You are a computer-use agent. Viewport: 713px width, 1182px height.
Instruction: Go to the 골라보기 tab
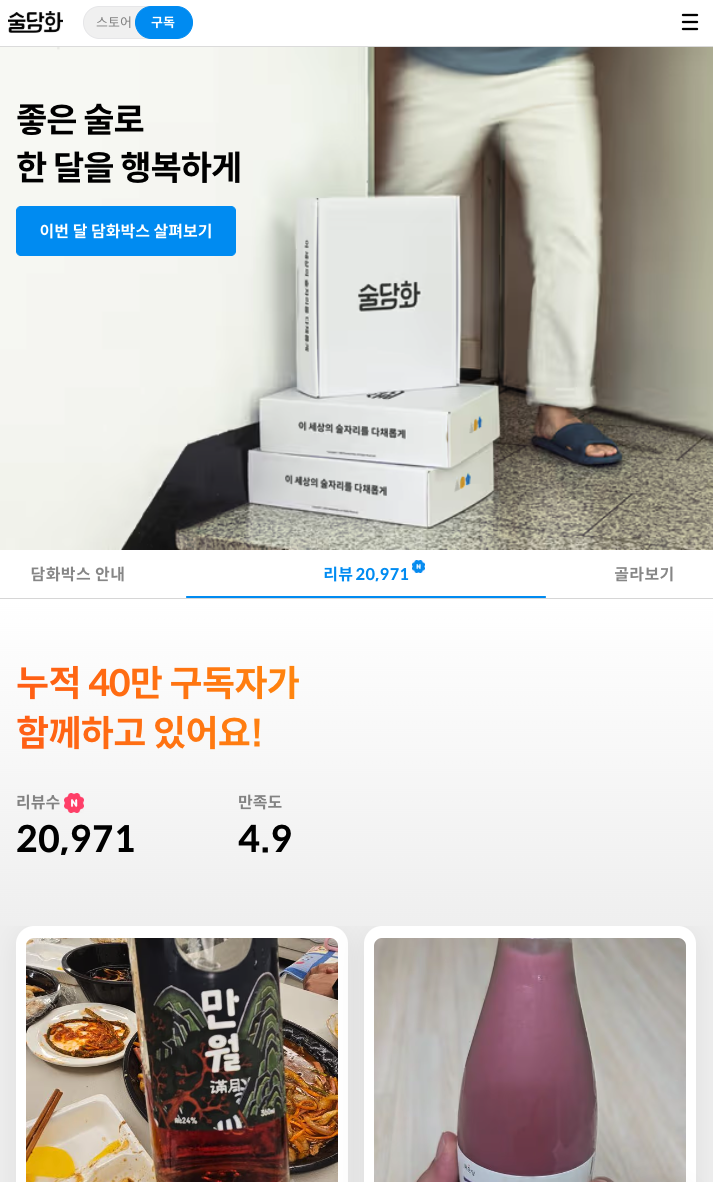[x=643, y=574]
